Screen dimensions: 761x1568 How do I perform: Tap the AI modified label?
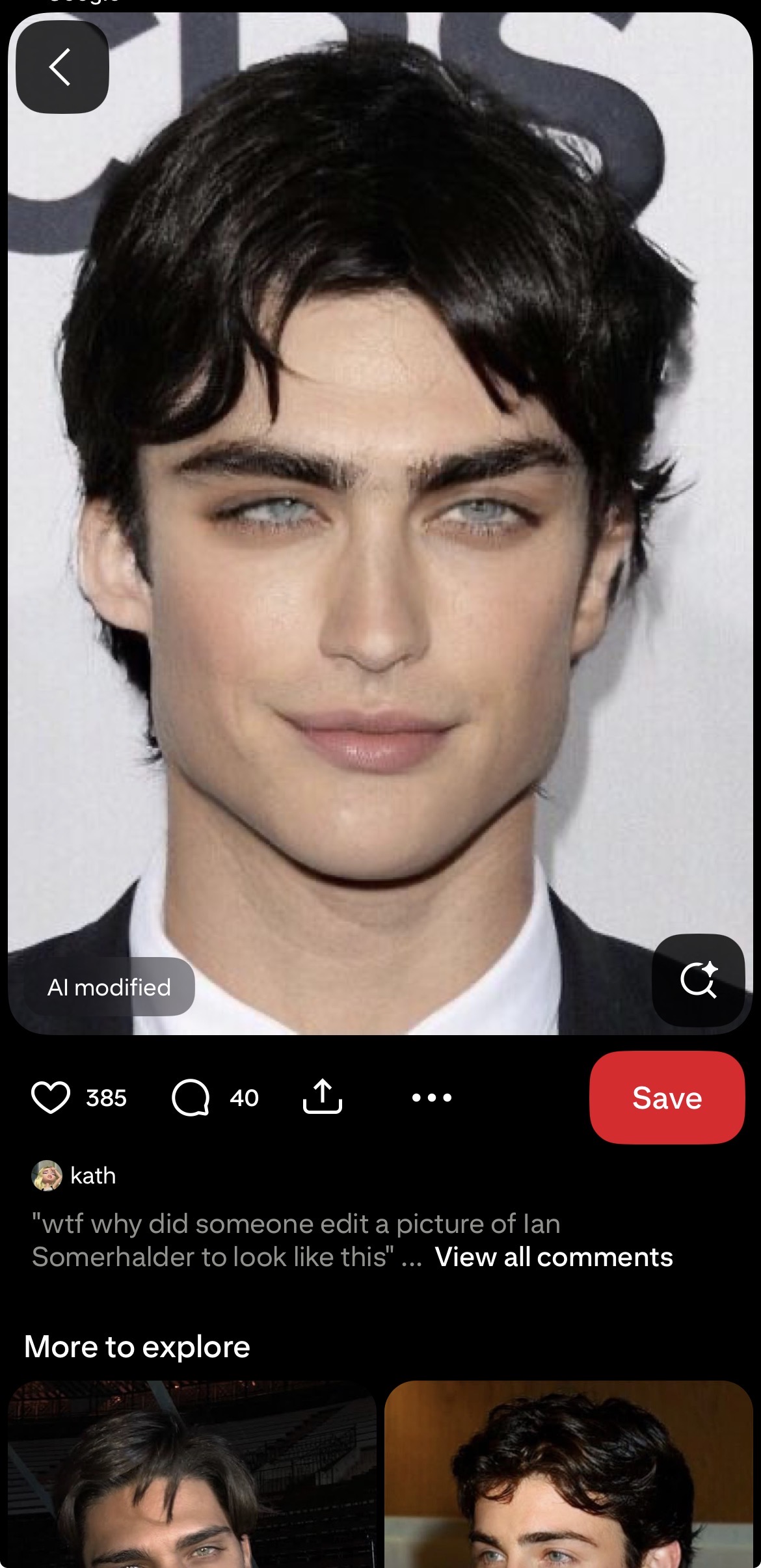coord(109,987)
